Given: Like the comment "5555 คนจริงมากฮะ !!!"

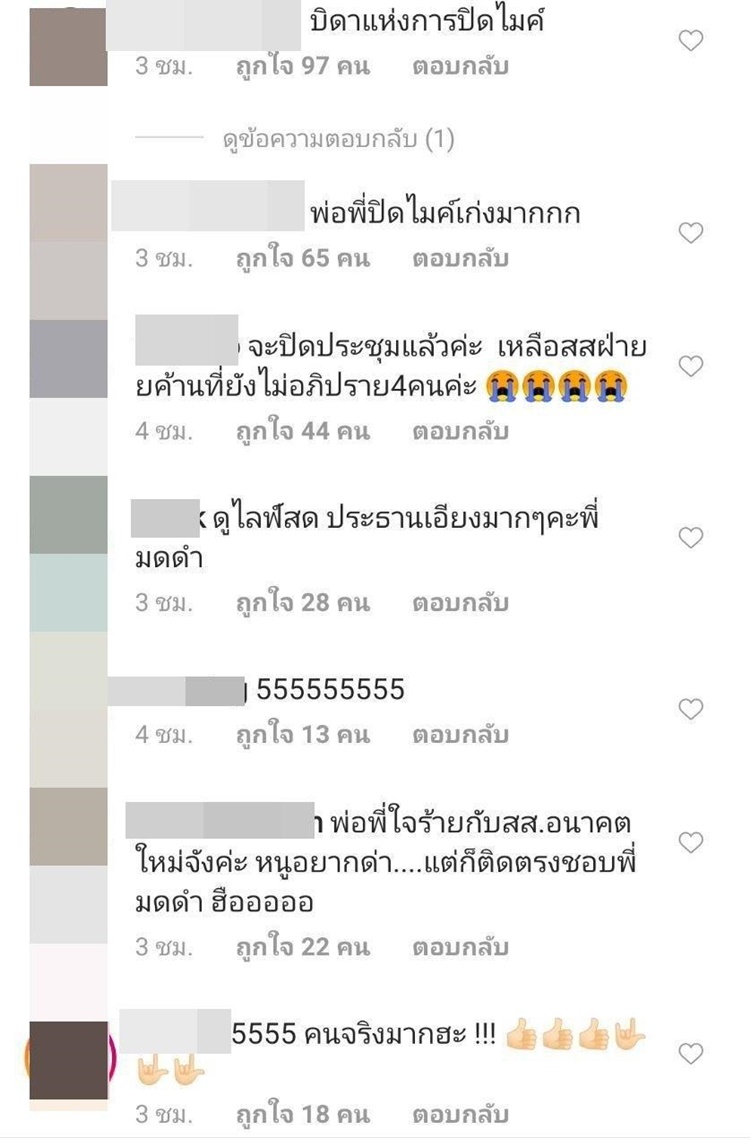Looking at the screenshot, I should tap(691, 1054).
